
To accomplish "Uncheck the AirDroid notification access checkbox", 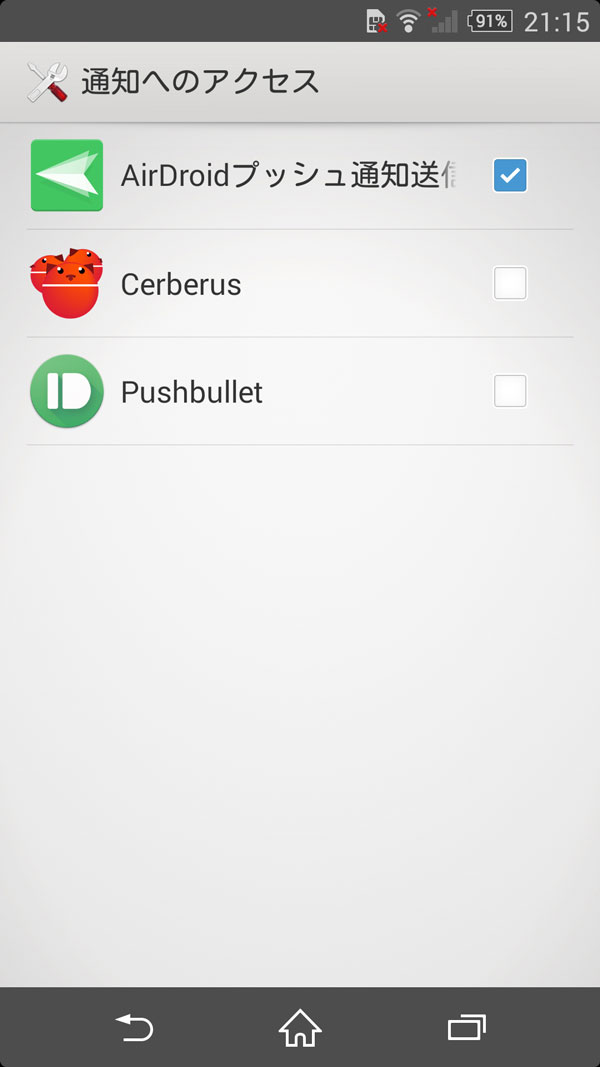I will tap(510, 176).
